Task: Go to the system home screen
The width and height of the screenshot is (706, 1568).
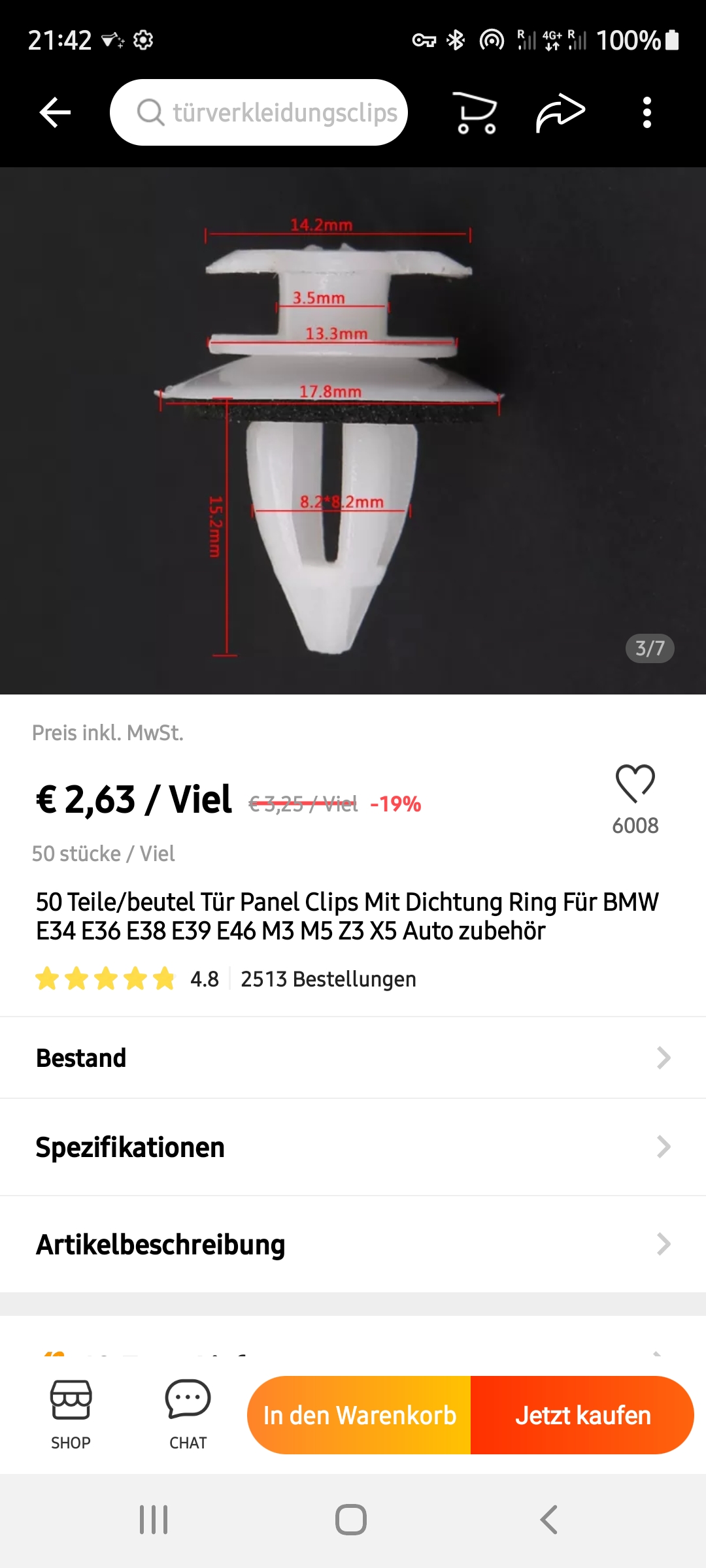Action: click(x=351, y=1520)
